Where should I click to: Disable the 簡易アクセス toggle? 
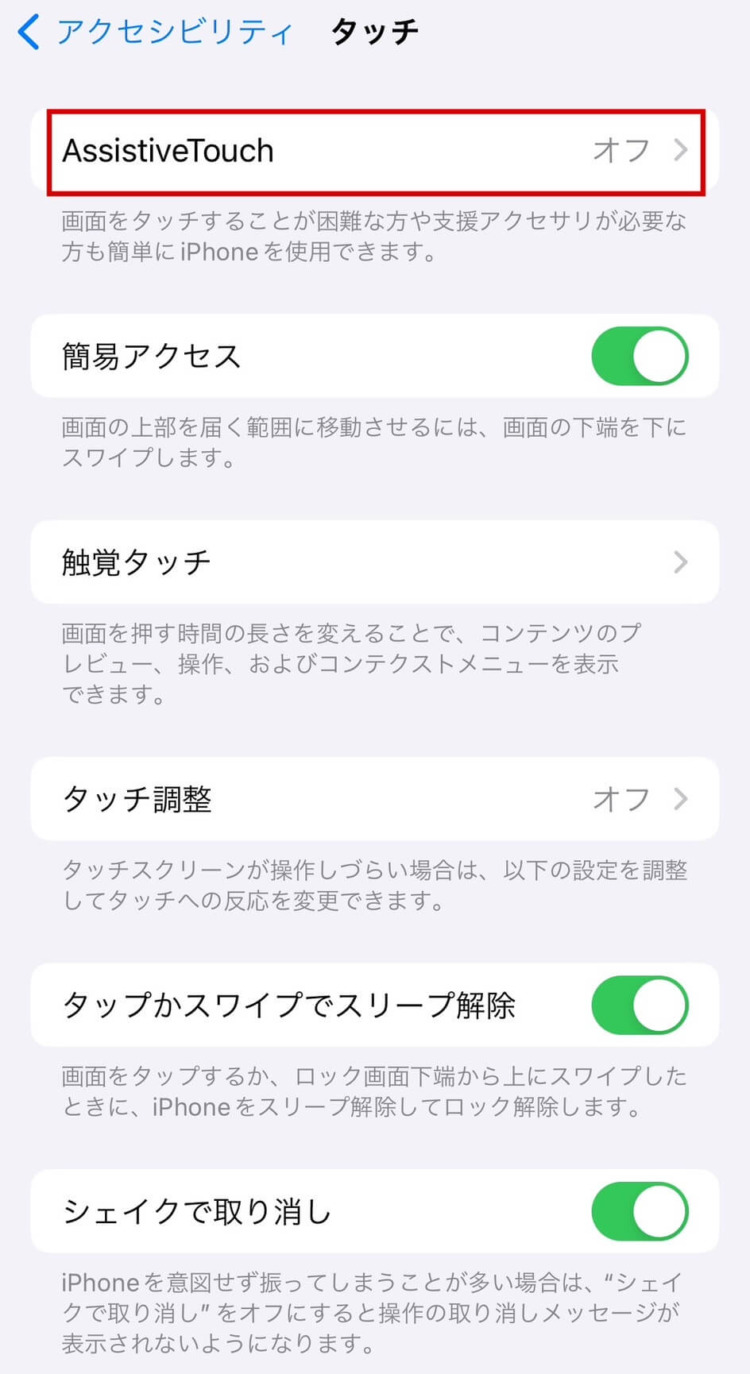coord(639,355)
